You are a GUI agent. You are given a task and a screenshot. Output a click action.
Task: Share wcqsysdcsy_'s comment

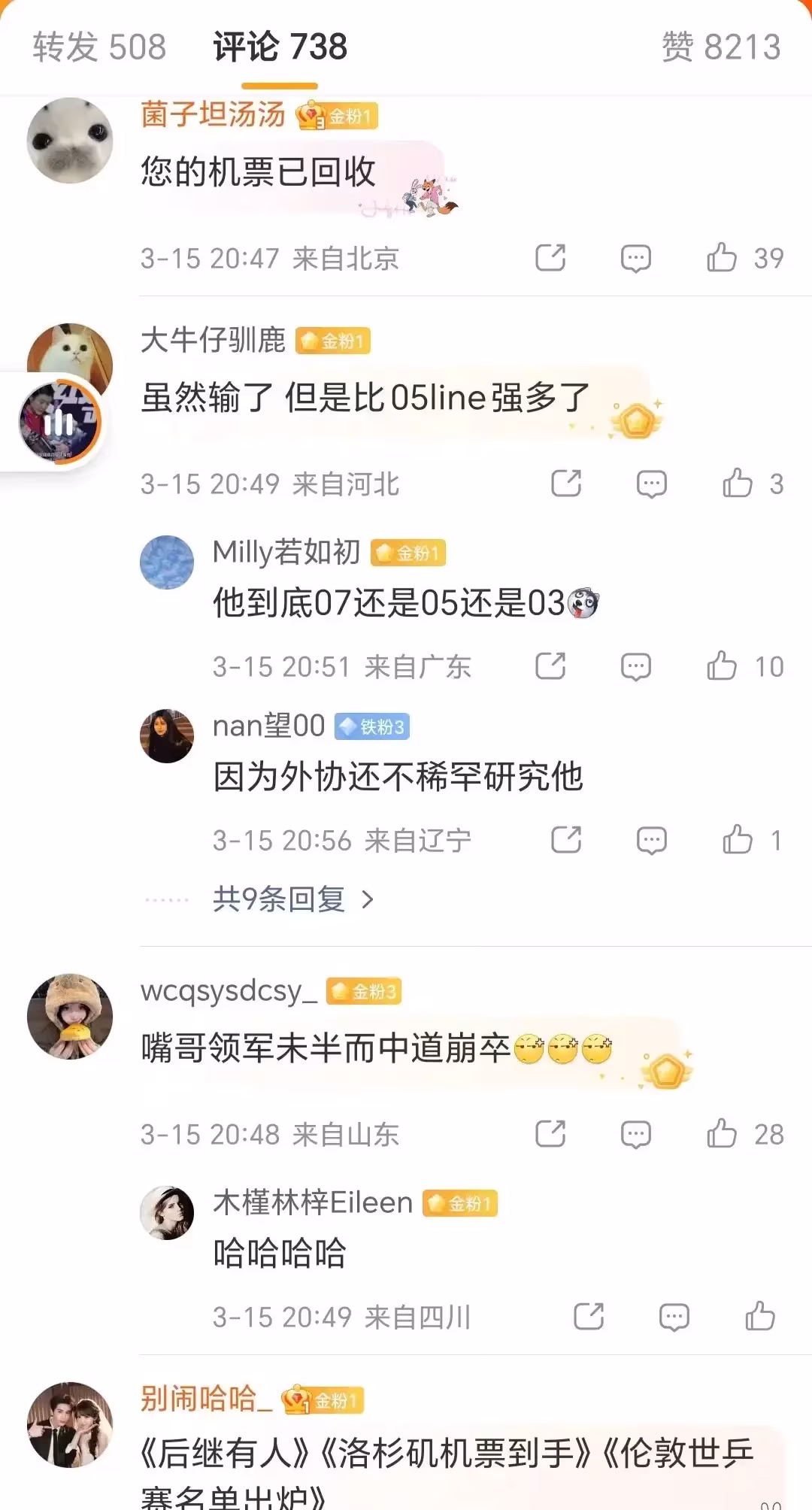click(550, 1134)
